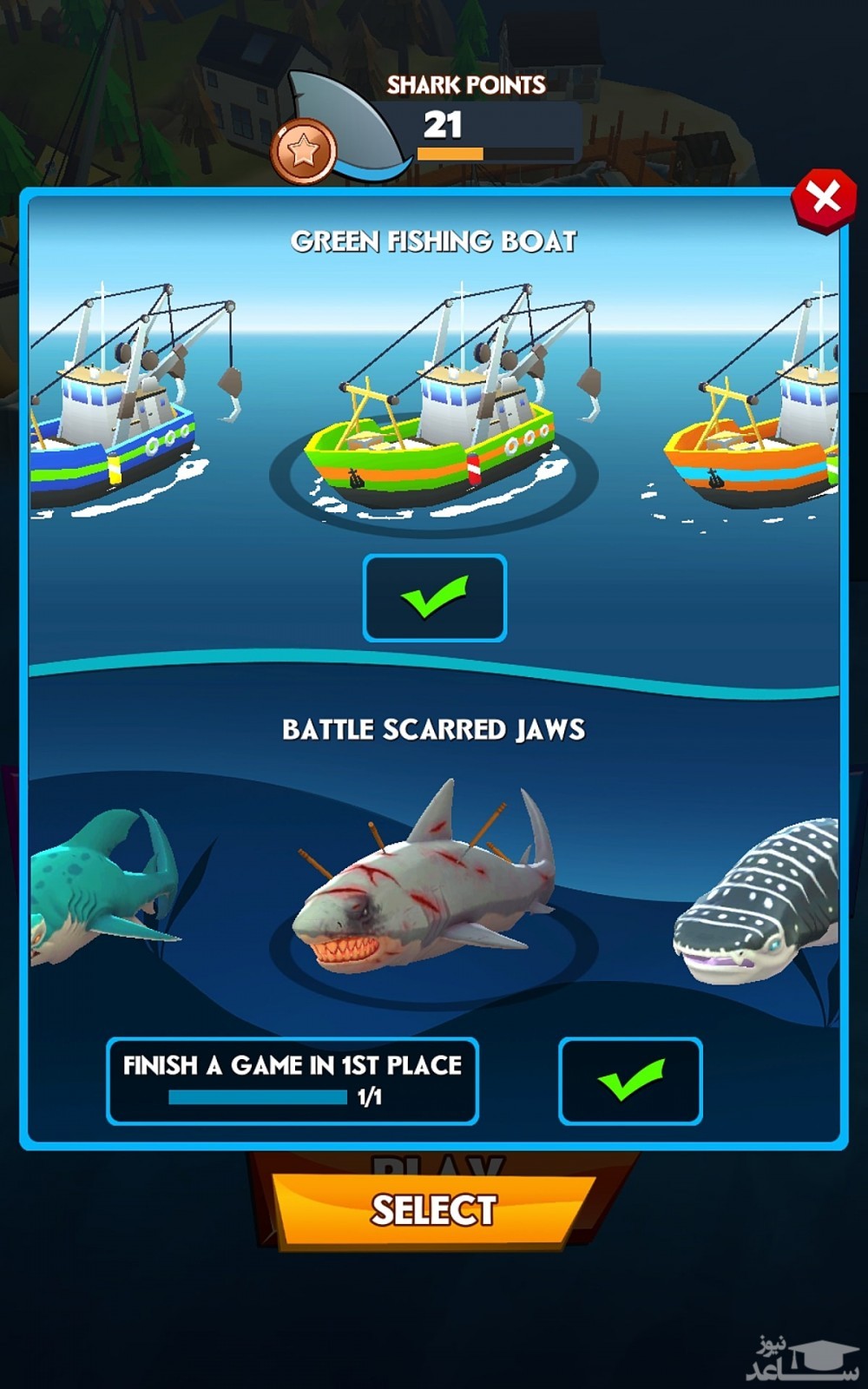868x1389 pixels.
Task: Confirm the Battle Scarred Jaws checkmark
Action: (630, 1081)
